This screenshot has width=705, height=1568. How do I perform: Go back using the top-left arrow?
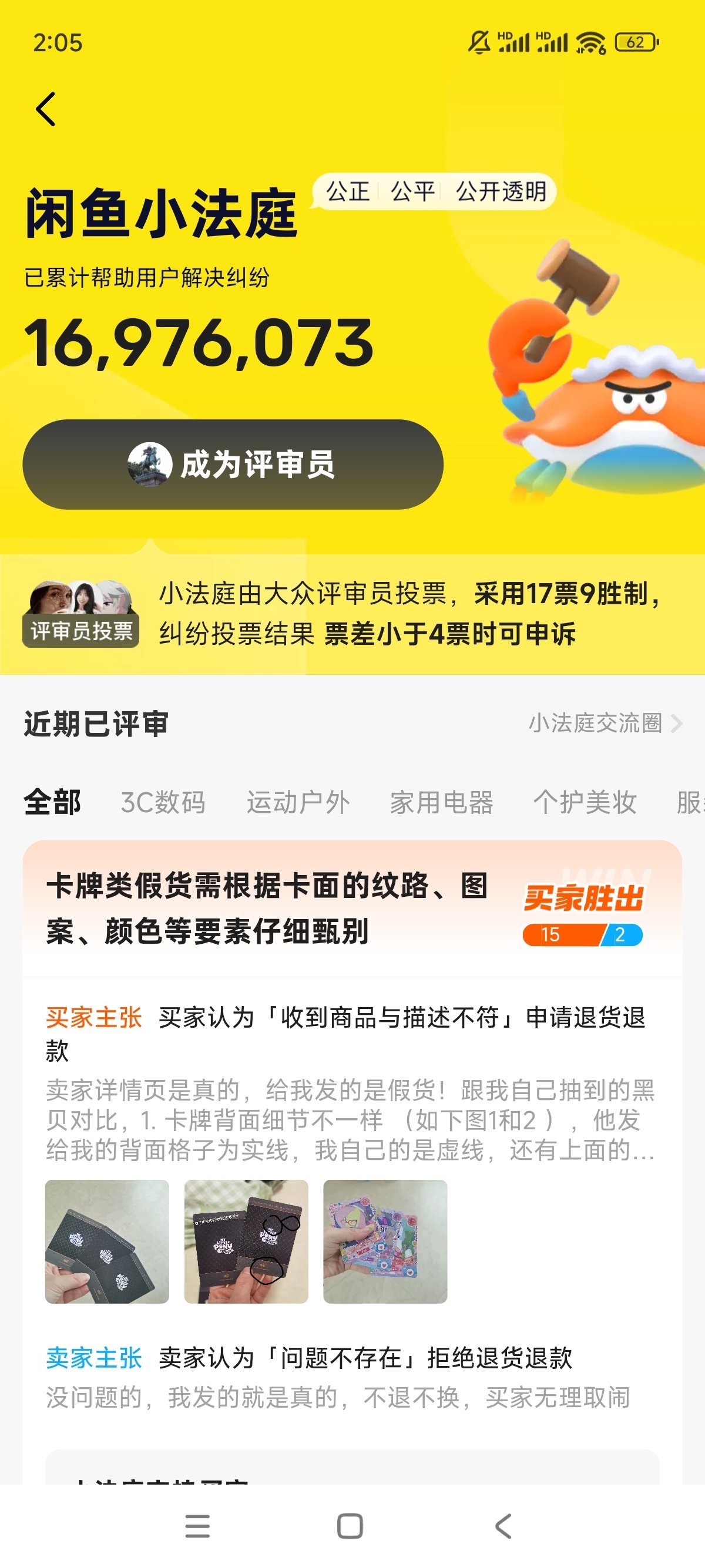click(x=46, y=110)
